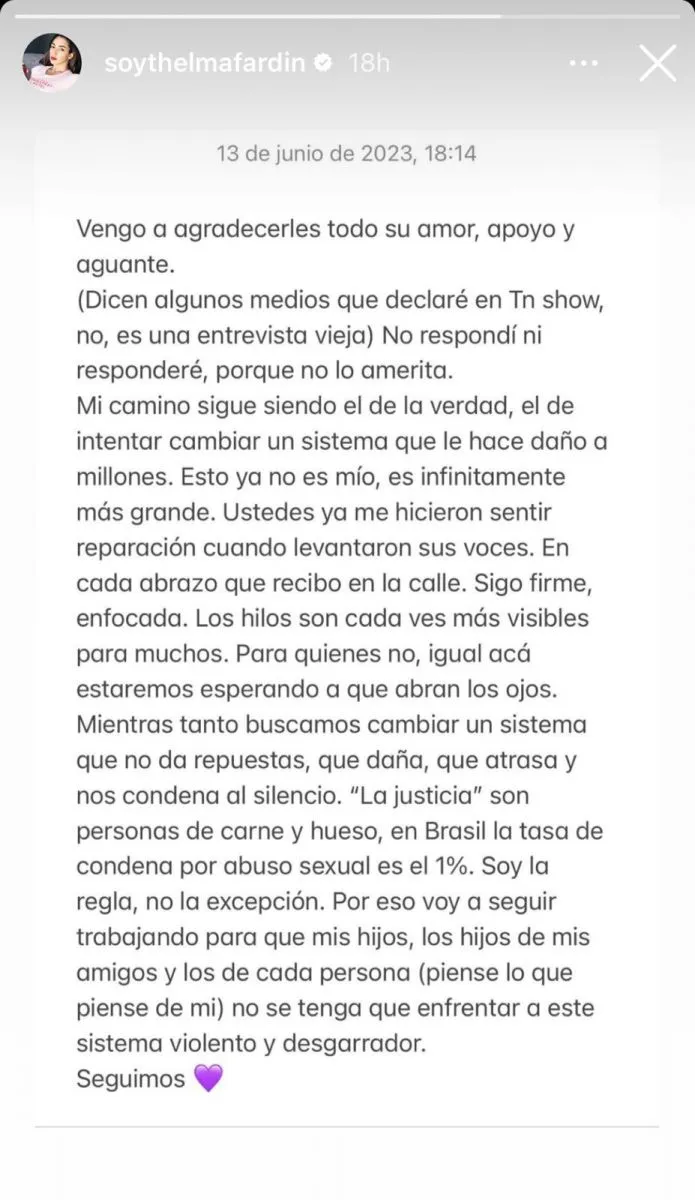Open soythelmafardin's profile picture
This screenshot has width=695, height=1200.
point(51,62)
